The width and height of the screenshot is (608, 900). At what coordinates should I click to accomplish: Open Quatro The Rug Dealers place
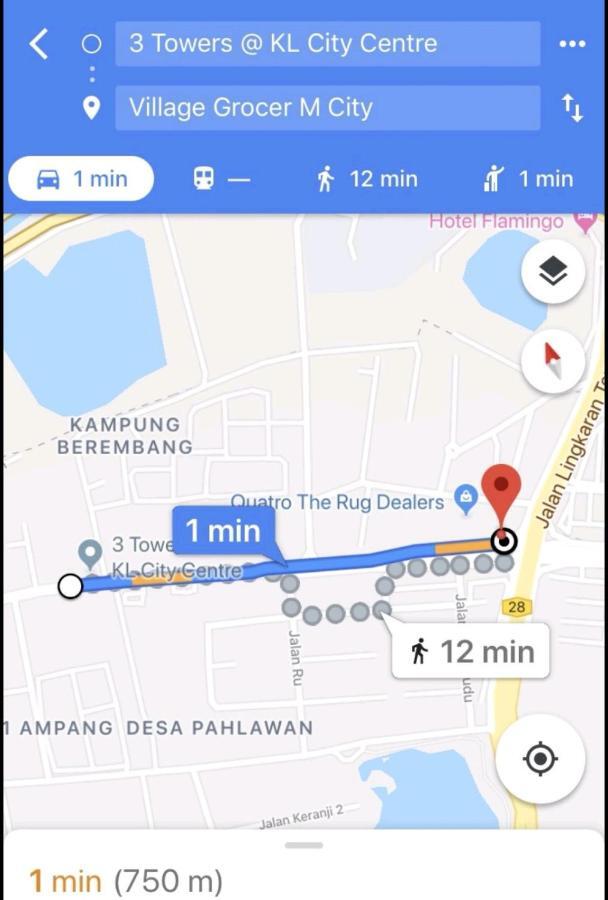465,498
